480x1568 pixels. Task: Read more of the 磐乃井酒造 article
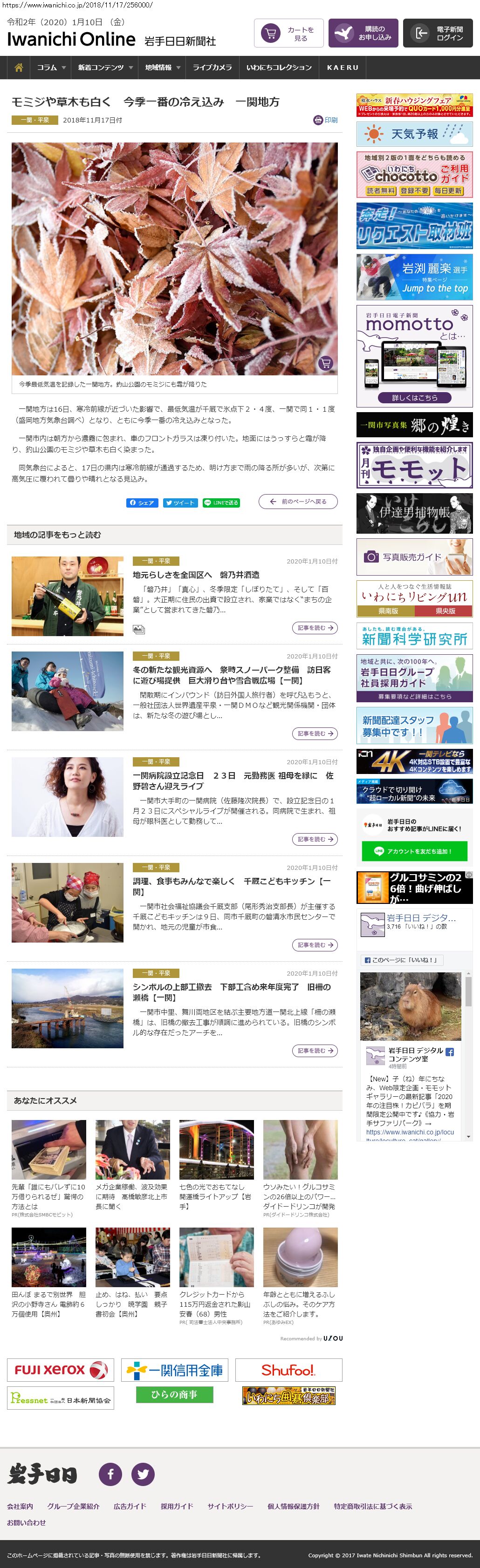click(x=315, y=628)
